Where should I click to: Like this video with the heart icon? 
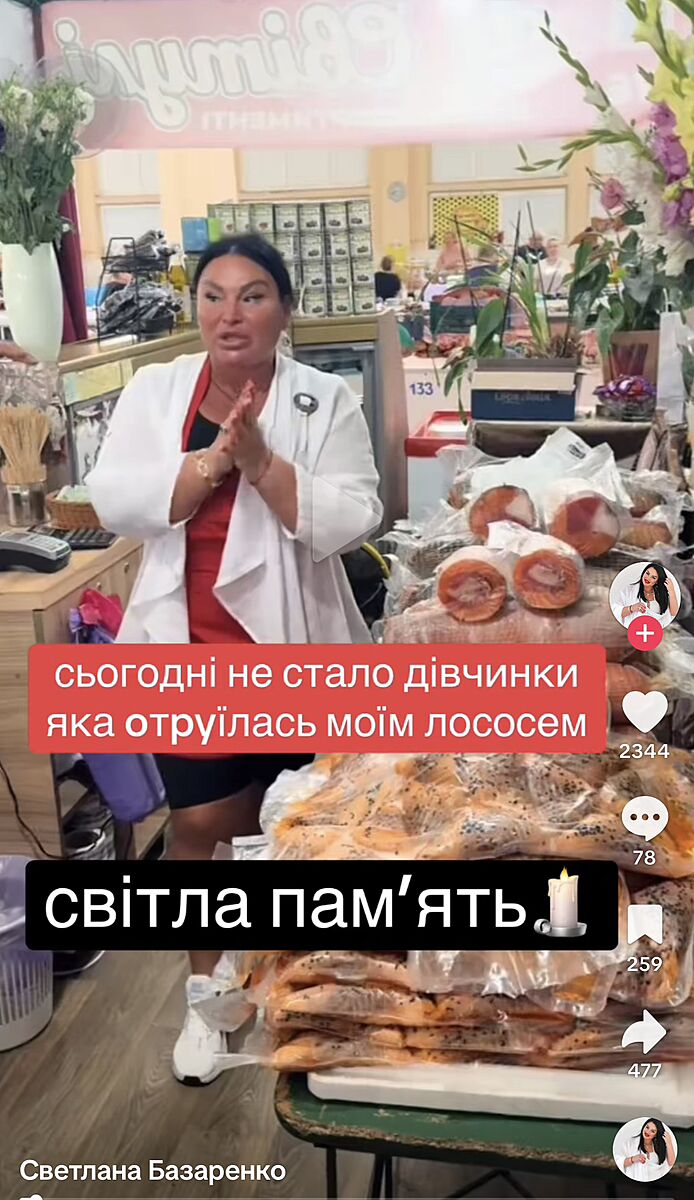click(644, 711)
